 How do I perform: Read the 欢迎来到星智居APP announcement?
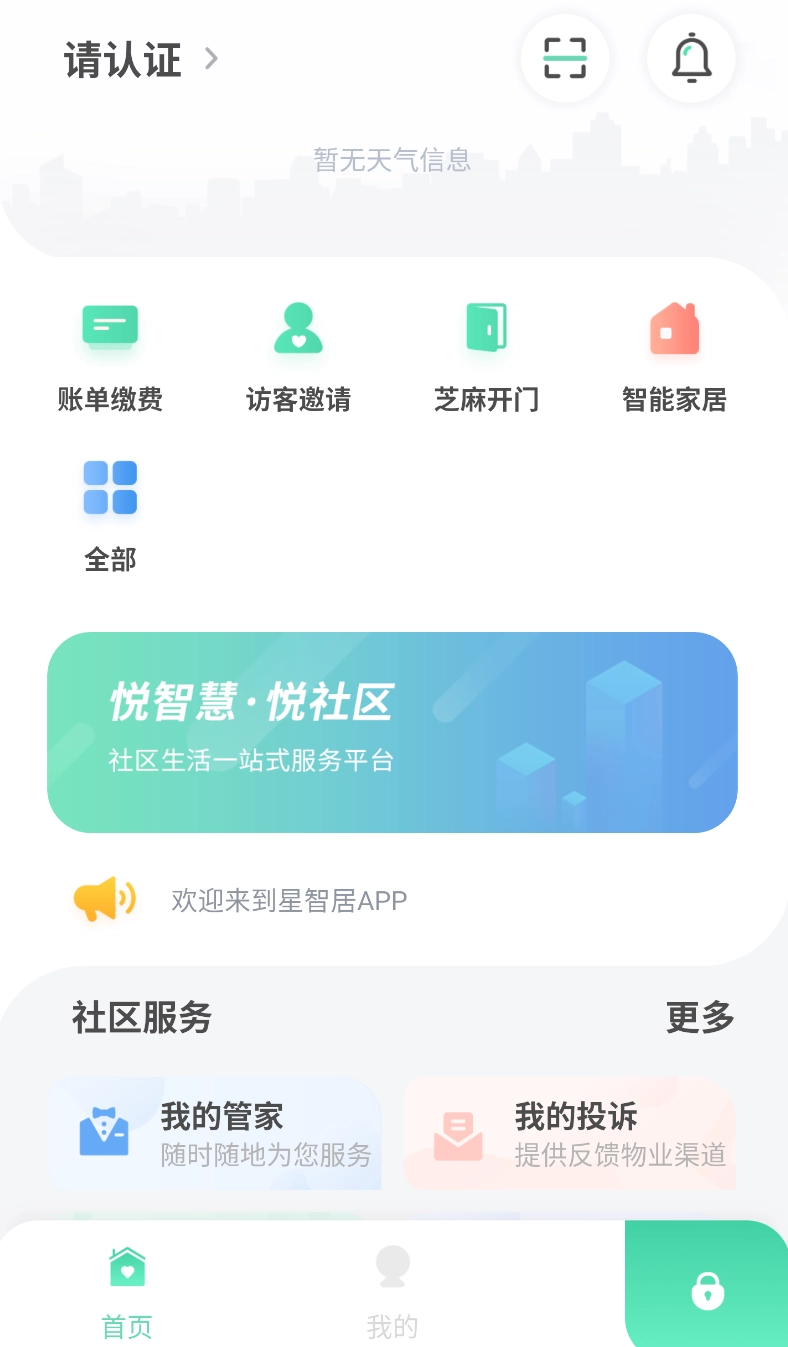click(289, 899)
